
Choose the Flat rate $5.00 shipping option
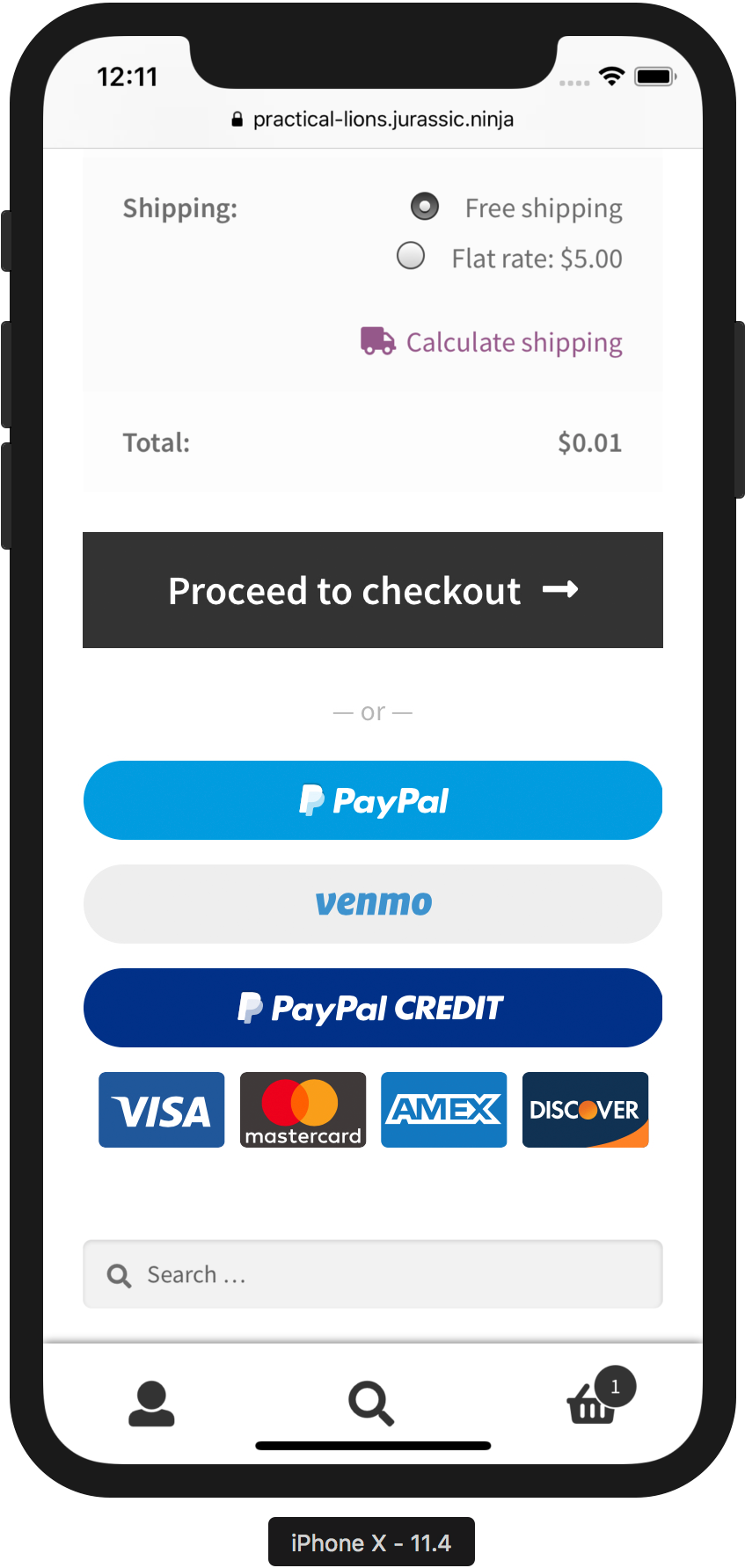coord(410,256)
